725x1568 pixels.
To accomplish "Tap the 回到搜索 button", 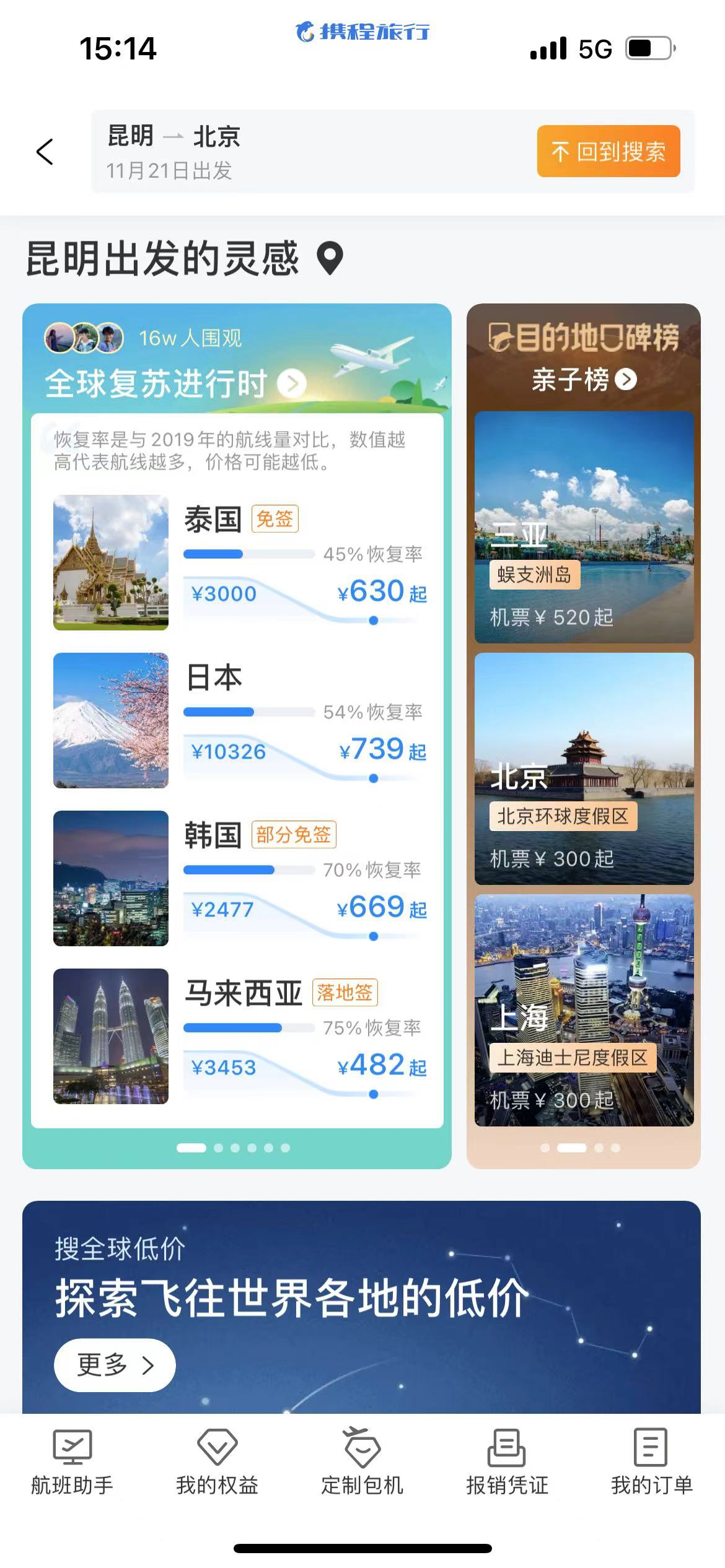I will pyautogui.click(x=608, y=152).
